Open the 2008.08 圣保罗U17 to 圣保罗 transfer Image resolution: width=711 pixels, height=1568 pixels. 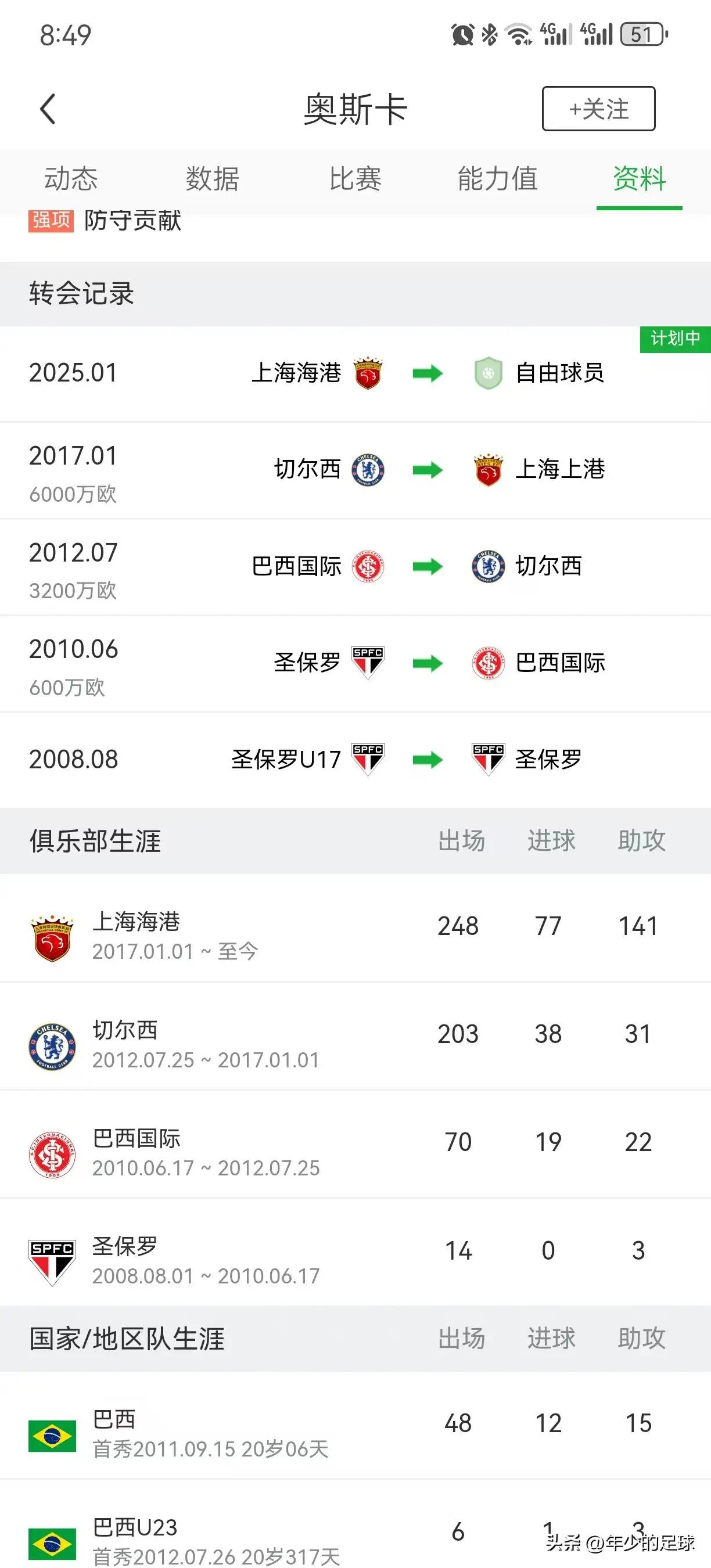pos(355,760)
